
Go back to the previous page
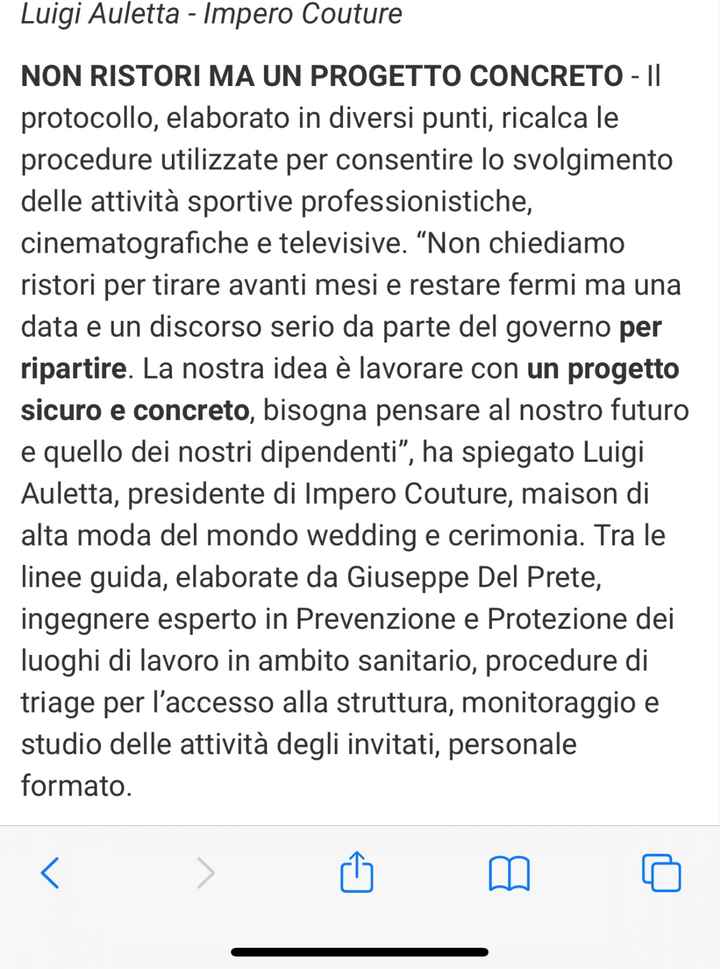pyautogui.click(x=50, y=873)
